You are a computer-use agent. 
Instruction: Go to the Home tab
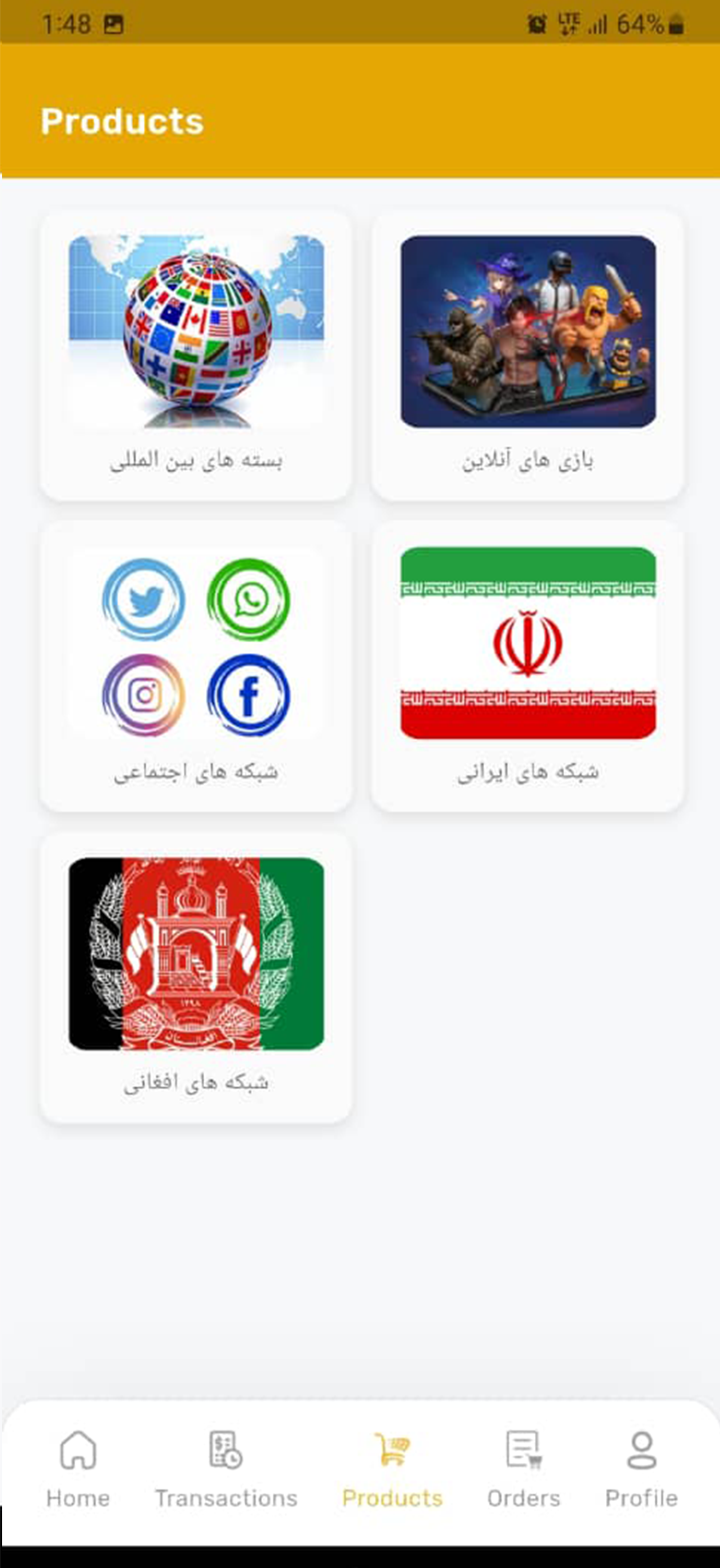(x=78, y=1468)
